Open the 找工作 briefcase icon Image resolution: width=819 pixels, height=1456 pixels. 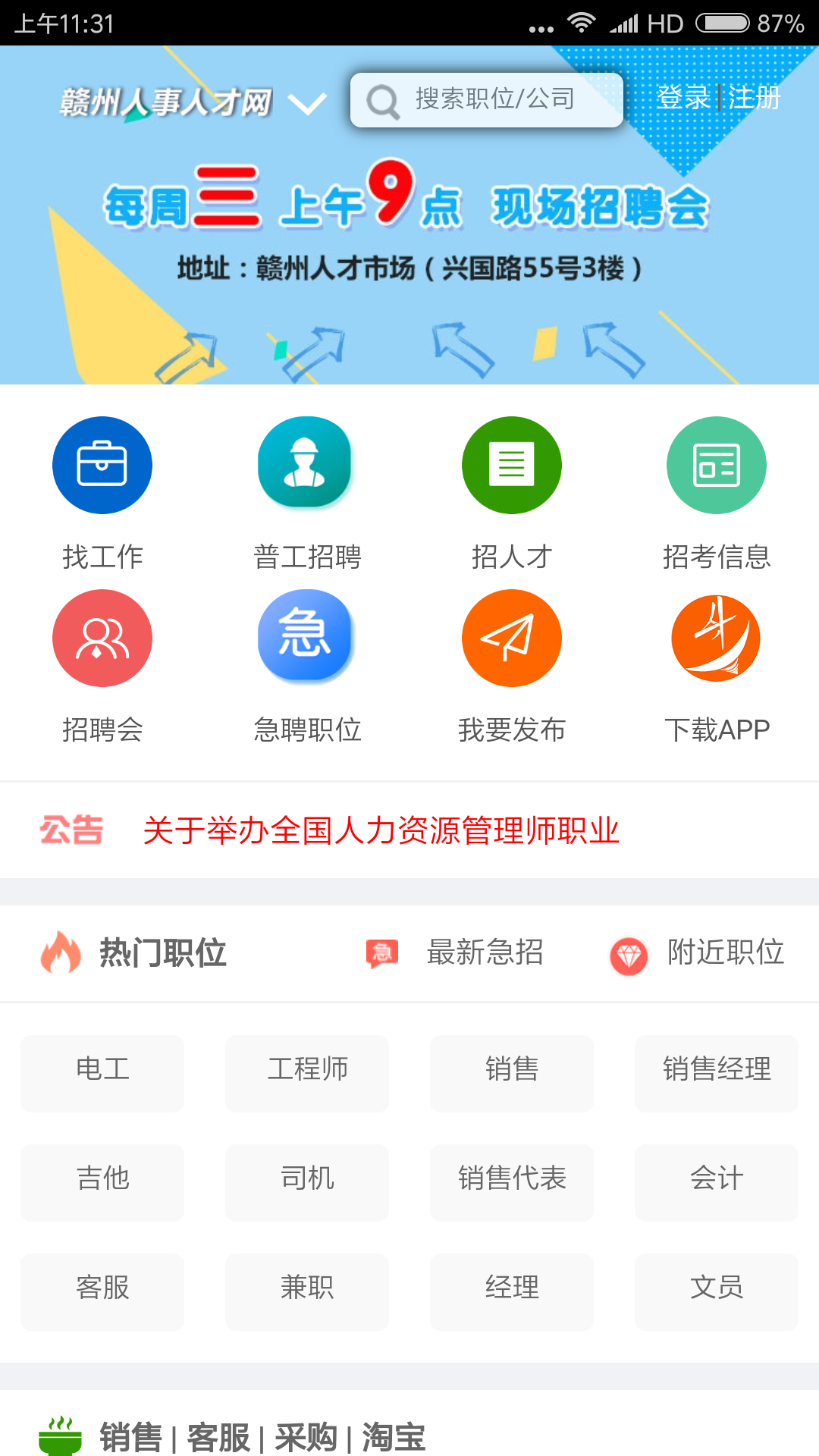coord(102,465)
